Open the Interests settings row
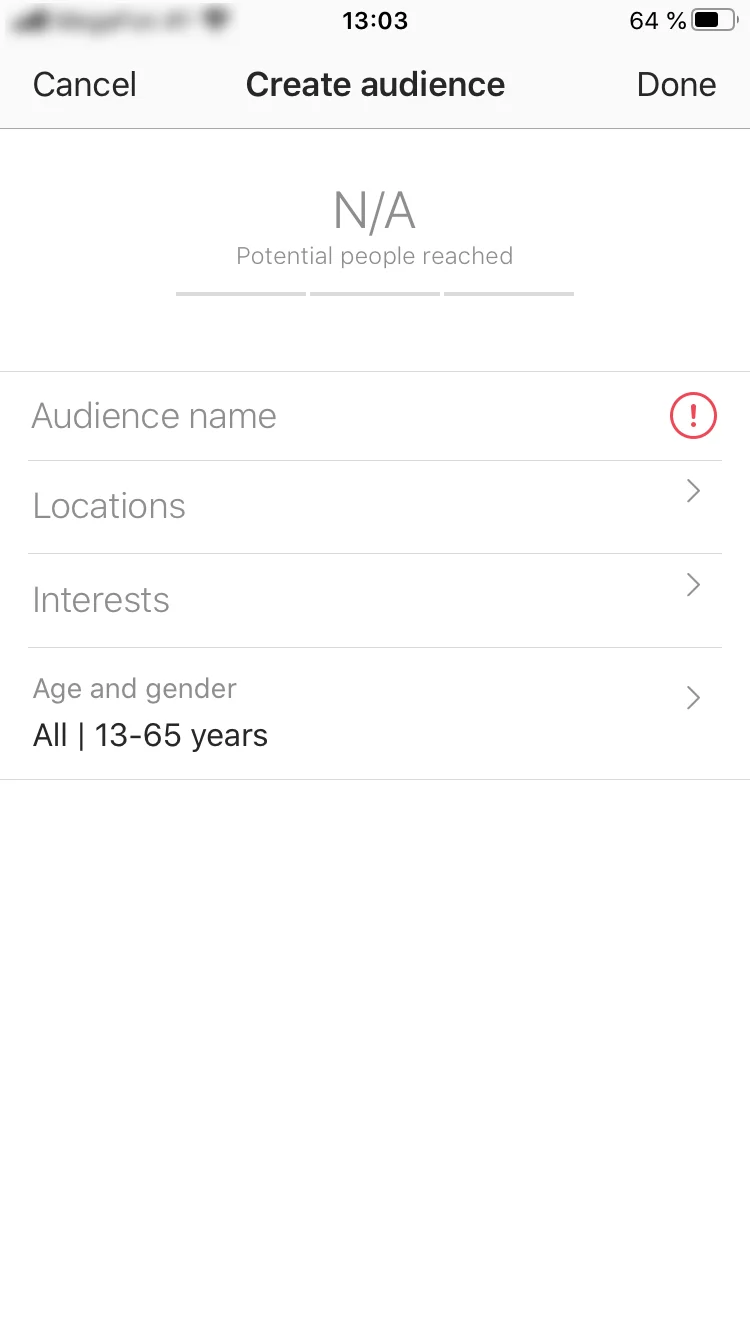Screen dimensions: 750x1334 tap(375, 600)
